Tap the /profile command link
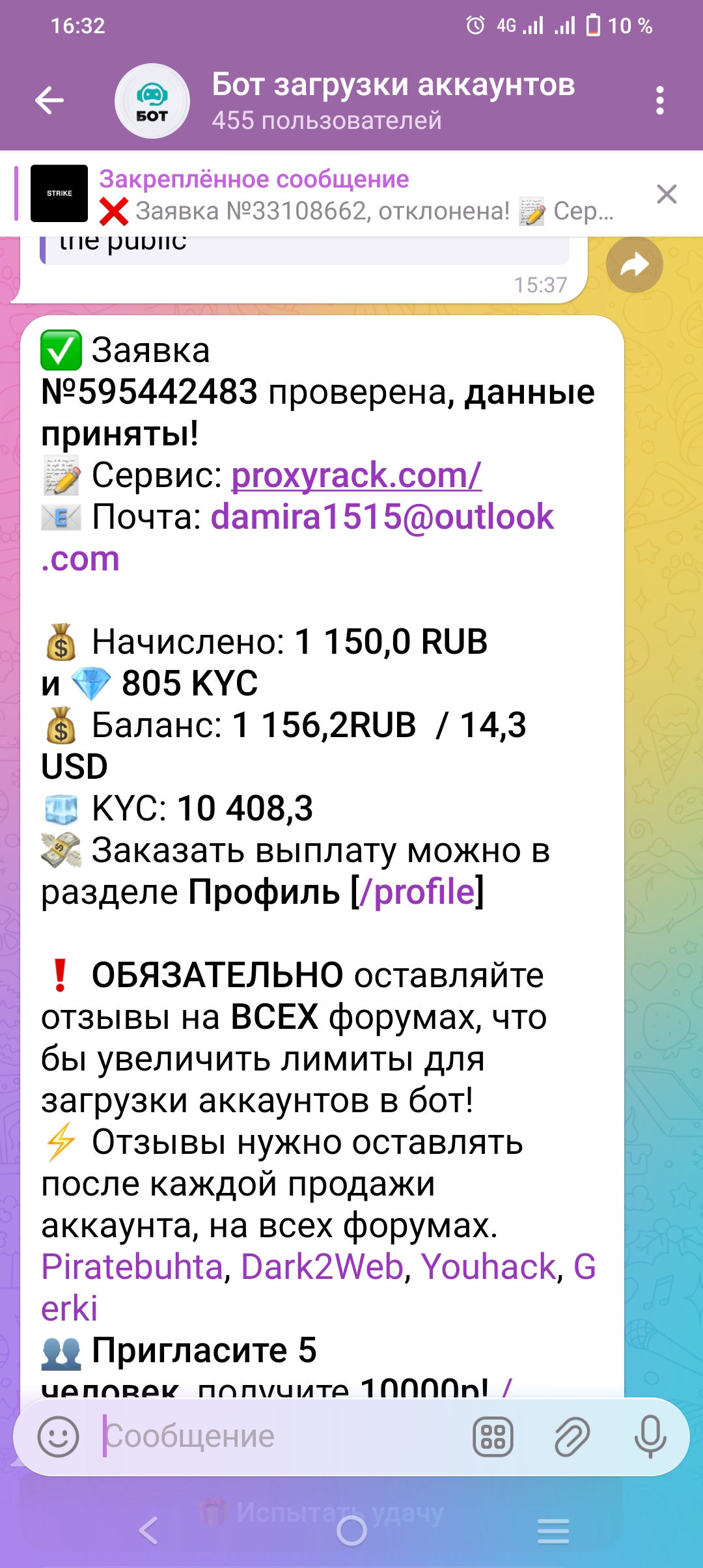 [417, 893]
